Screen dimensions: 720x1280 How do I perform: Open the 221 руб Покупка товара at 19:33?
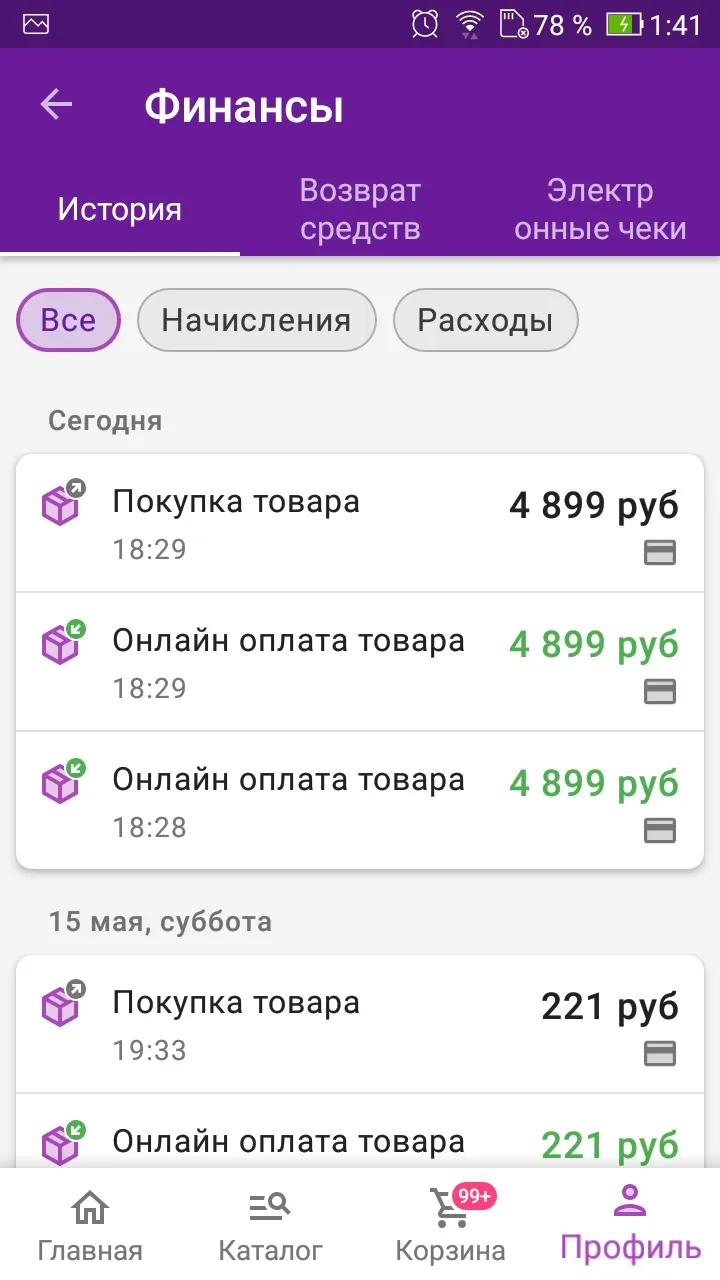[360, 1024]
